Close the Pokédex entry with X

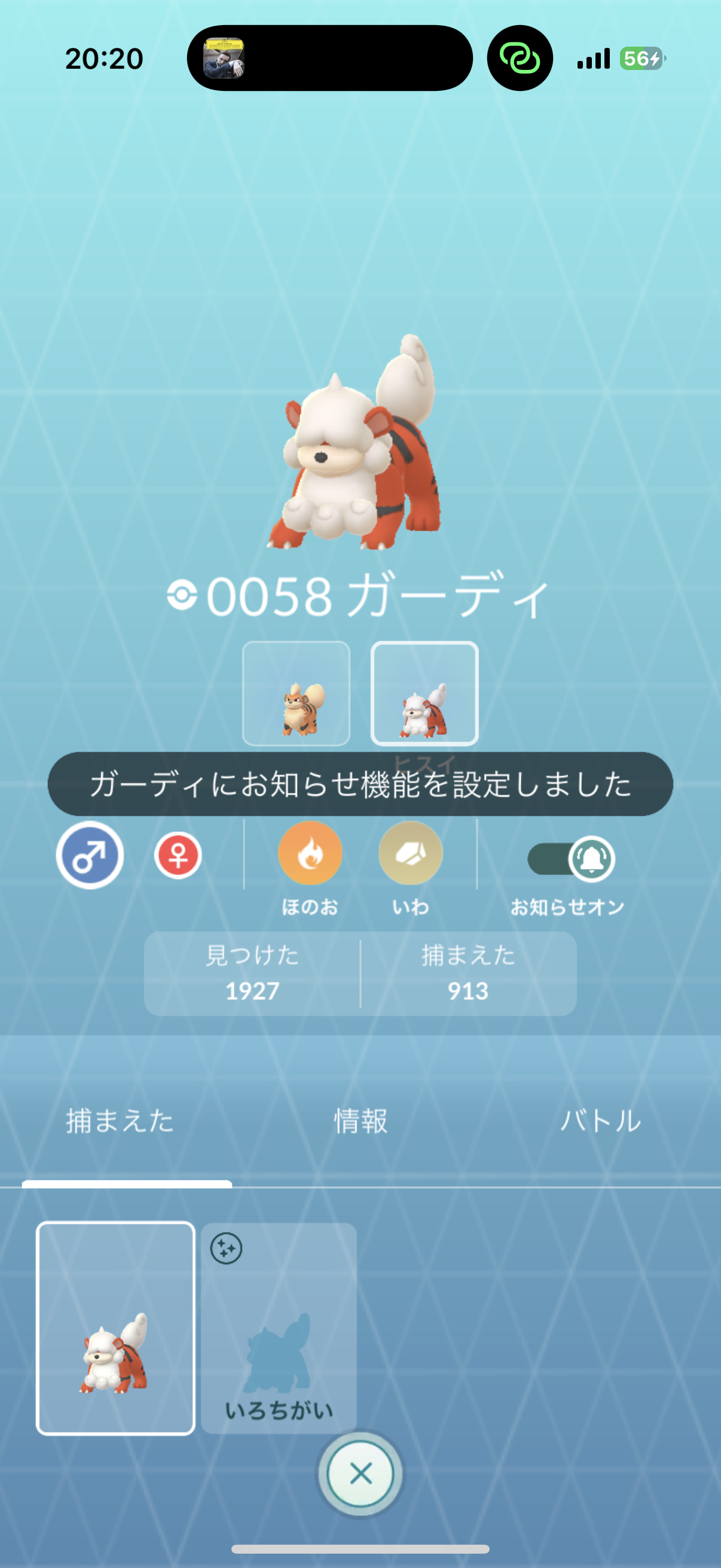tap(360, 1474)
